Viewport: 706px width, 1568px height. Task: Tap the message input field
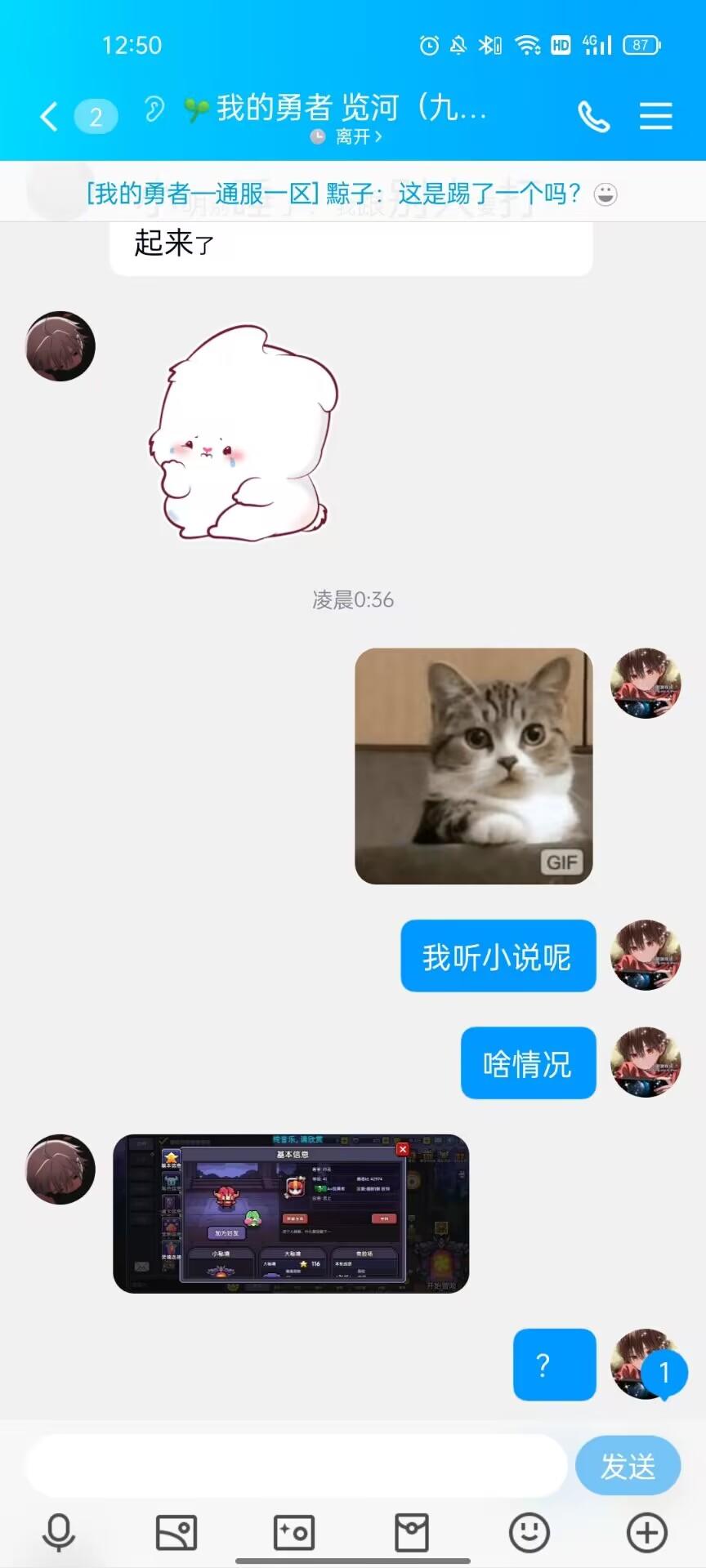pyautogui.click(x=294, y=1466)
